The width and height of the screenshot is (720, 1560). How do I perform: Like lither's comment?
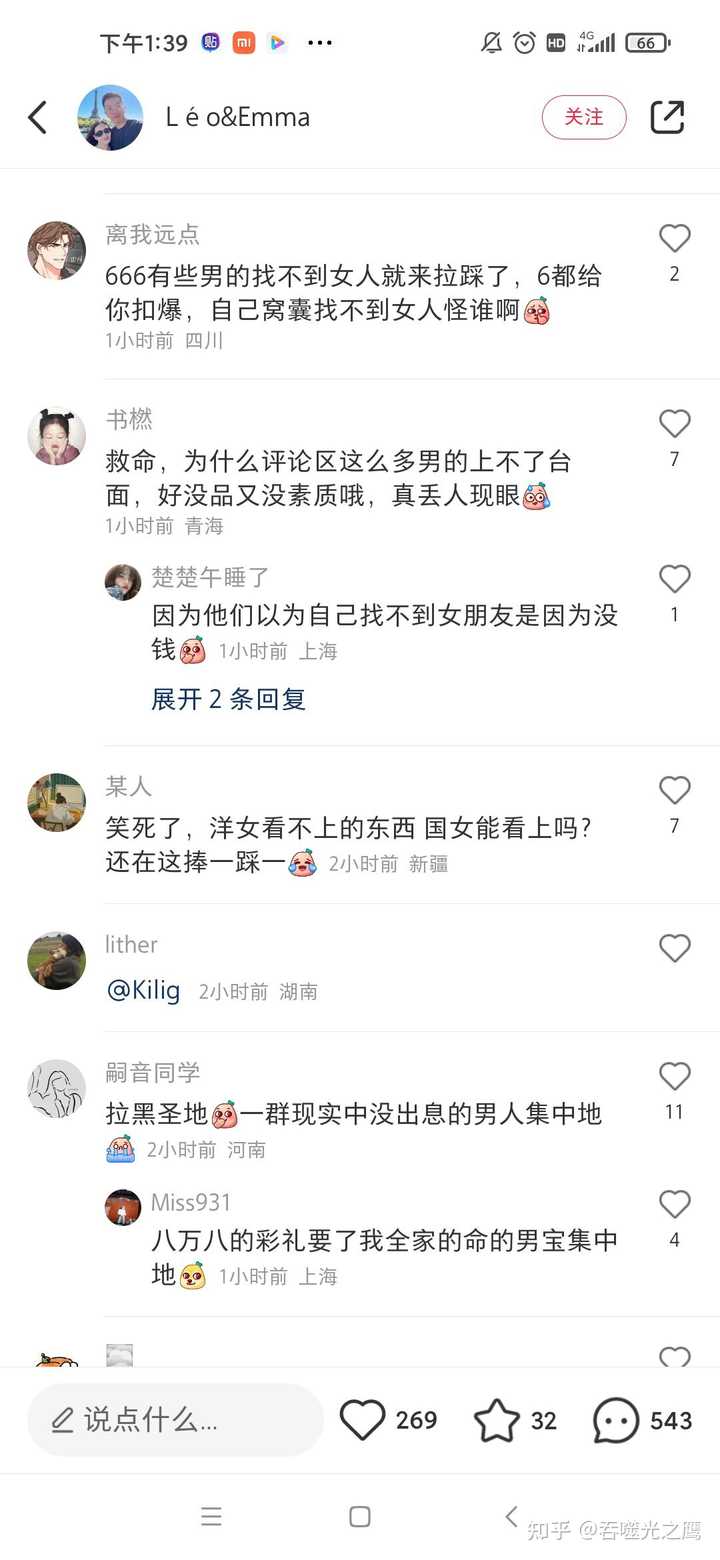click(x=675, y=948)
